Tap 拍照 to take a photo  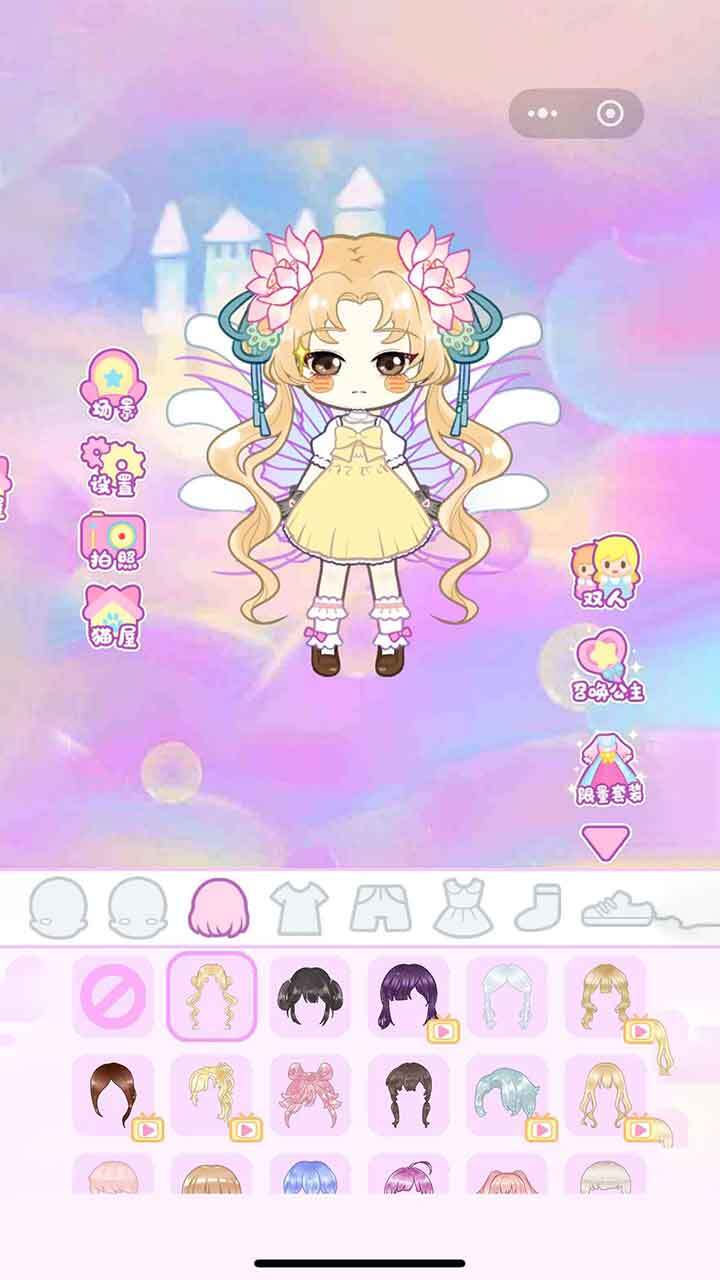coord(112,540)
